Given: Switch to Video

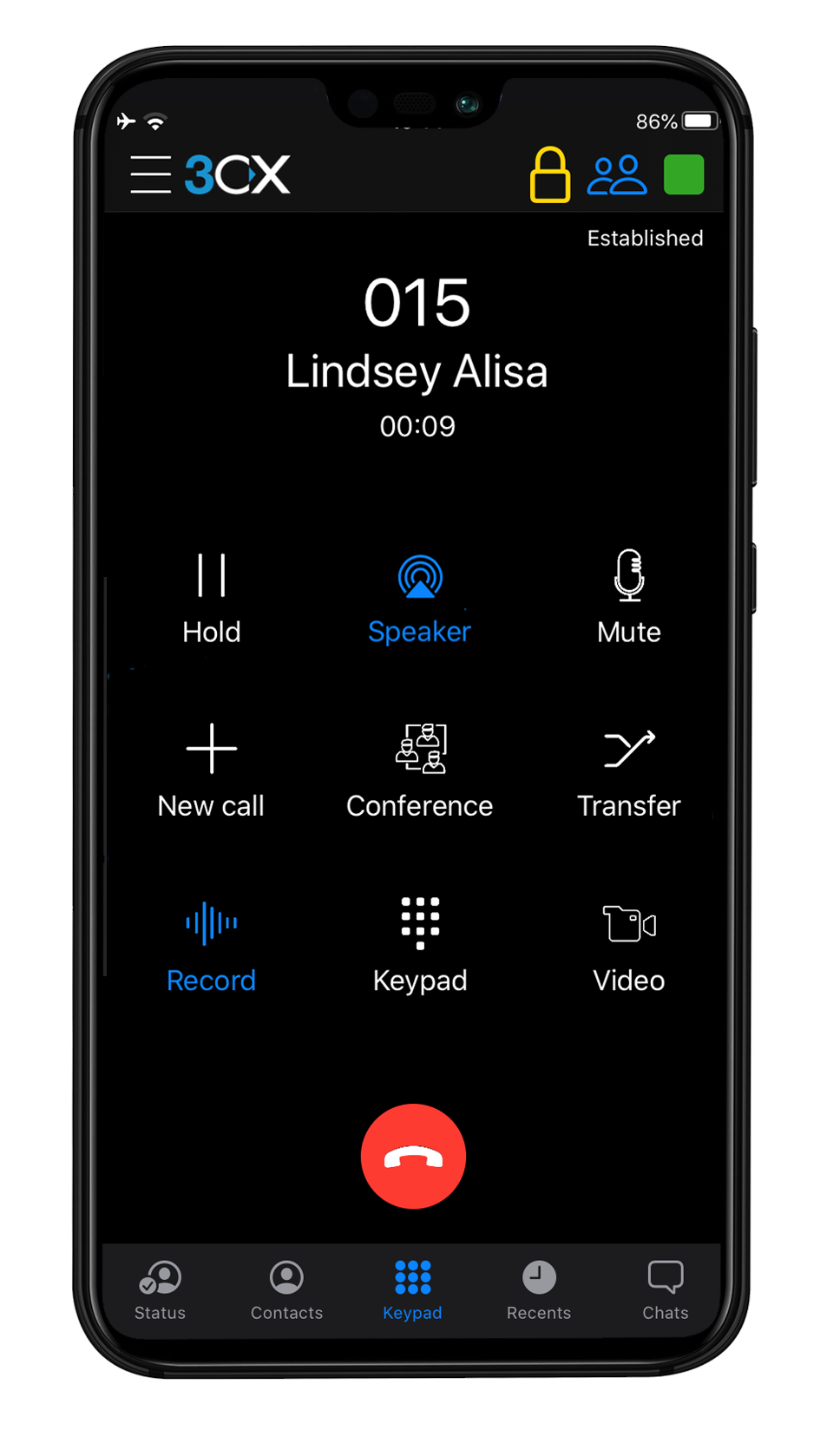Looking at the screenshot, I should [x=629, y=944].
